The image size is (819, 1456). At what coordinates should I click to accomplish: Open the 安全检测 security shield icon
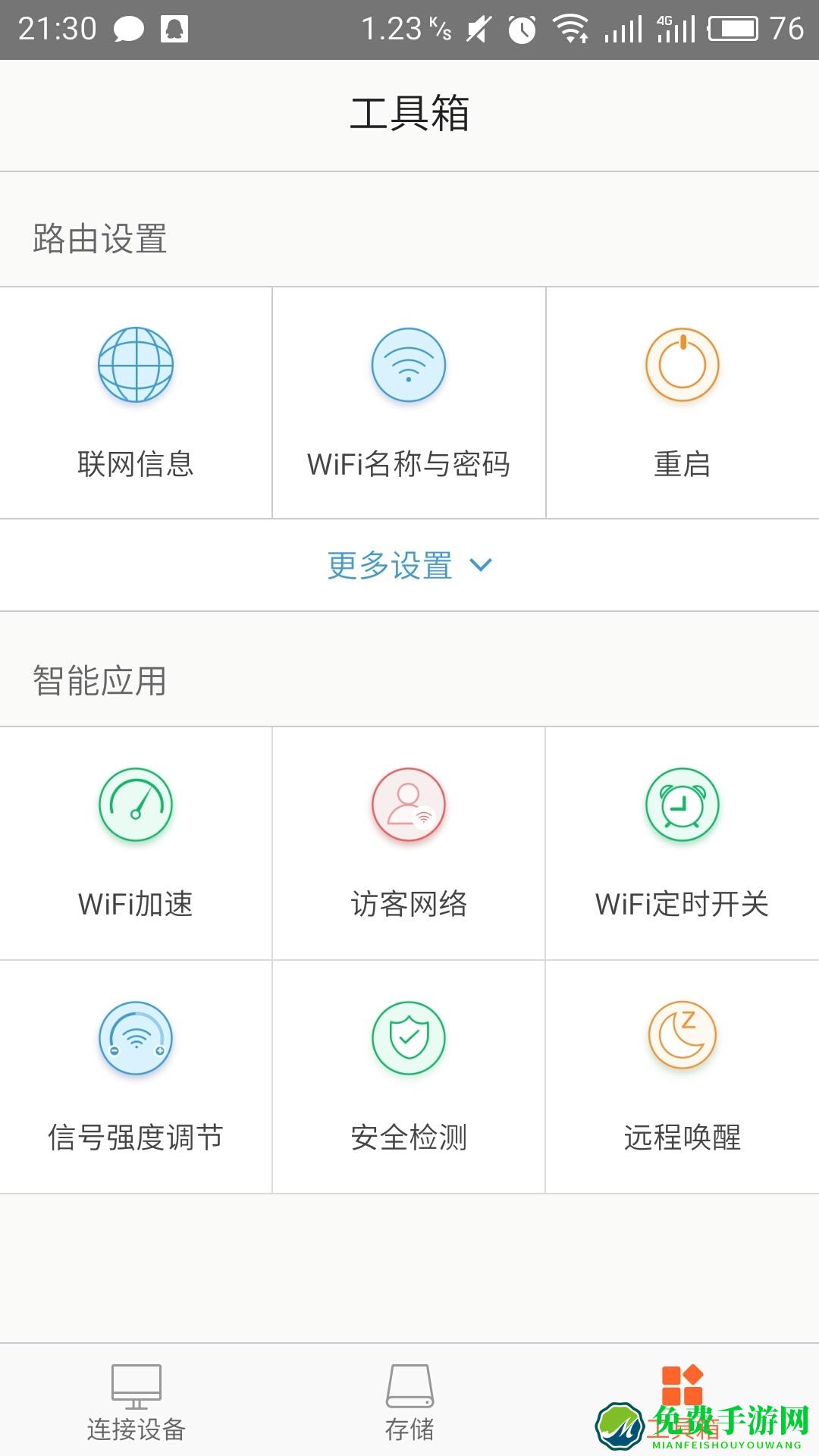[409, 1039]
